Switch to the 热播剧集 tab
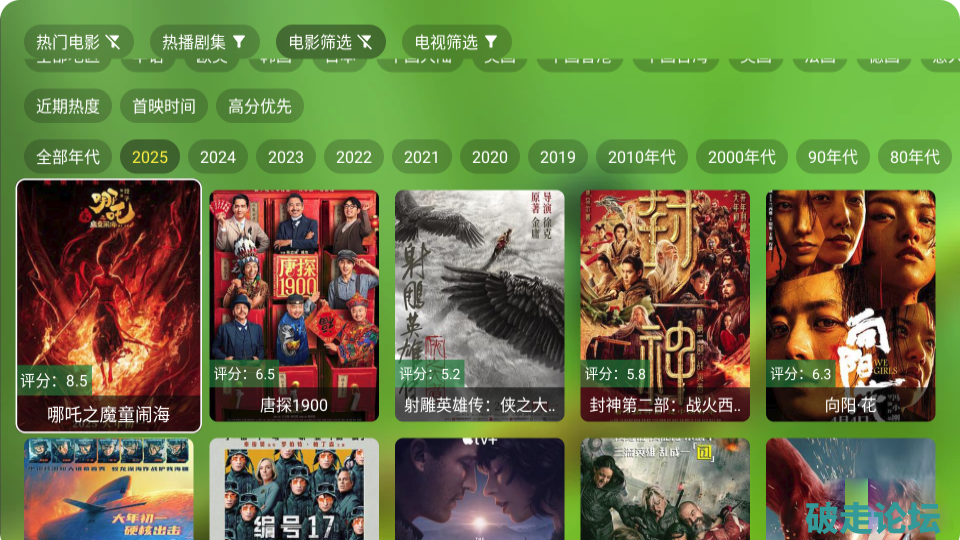This screenshot has height=540, width=960. 205,42
